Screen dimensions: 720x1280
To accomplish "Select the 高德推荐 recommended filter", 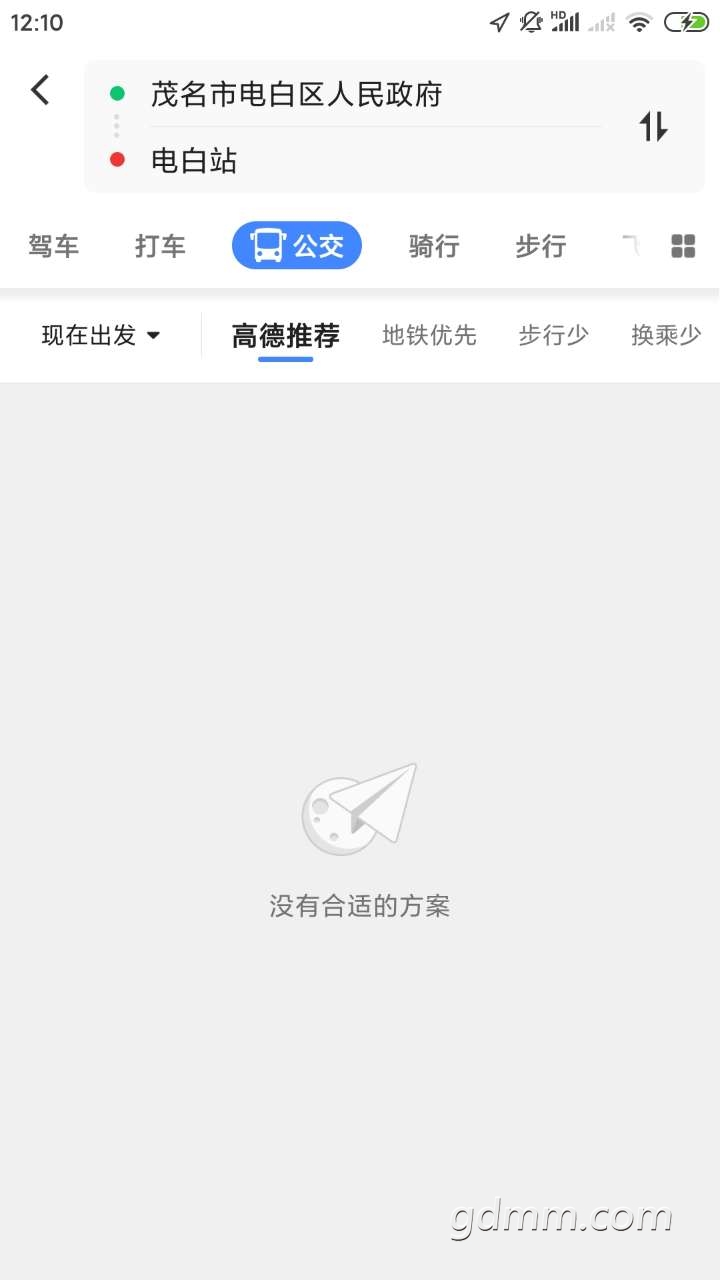I will point(286,336).
